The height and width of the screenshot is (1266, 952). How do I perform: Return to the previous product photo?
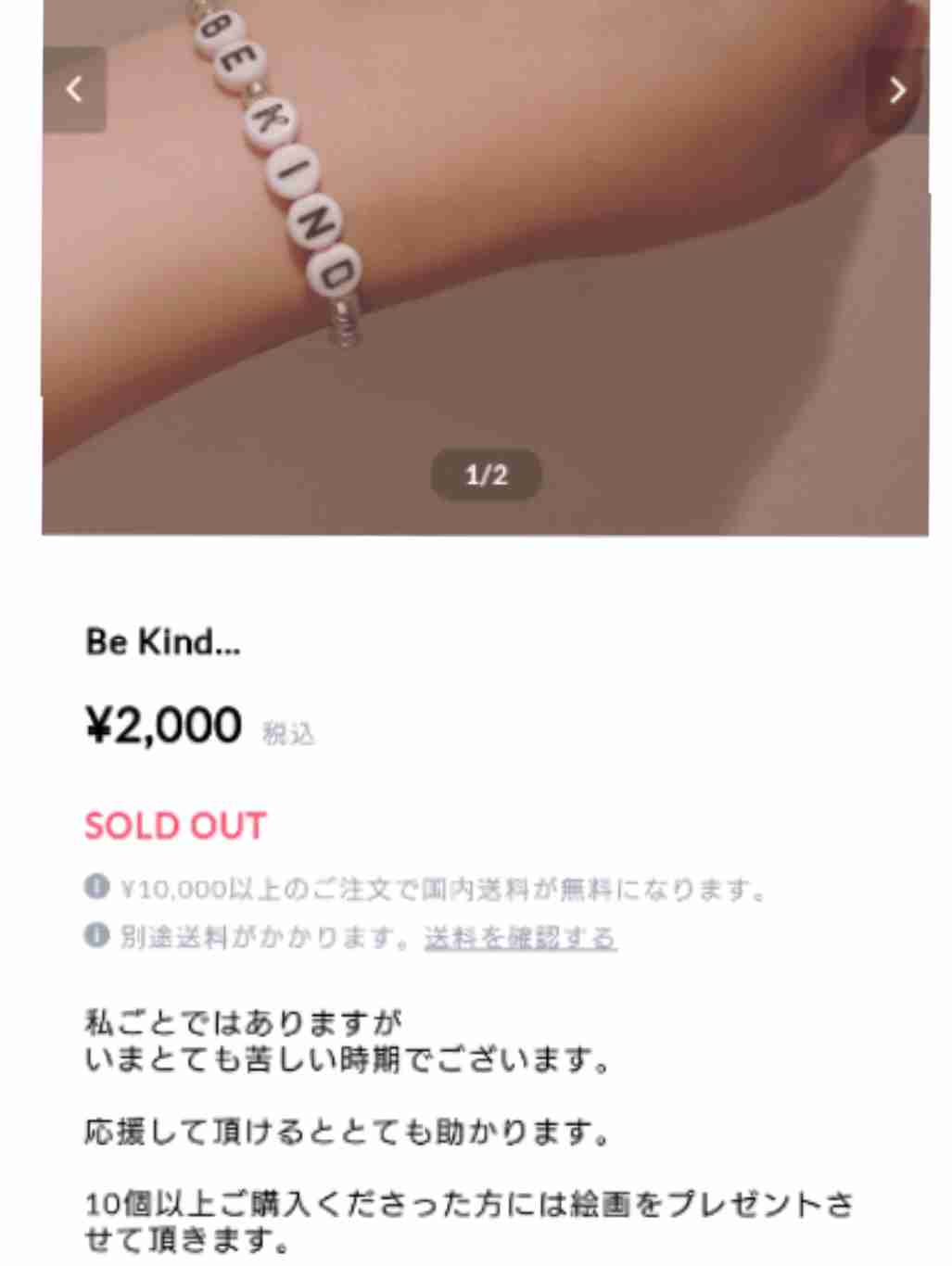click(76, 91)
